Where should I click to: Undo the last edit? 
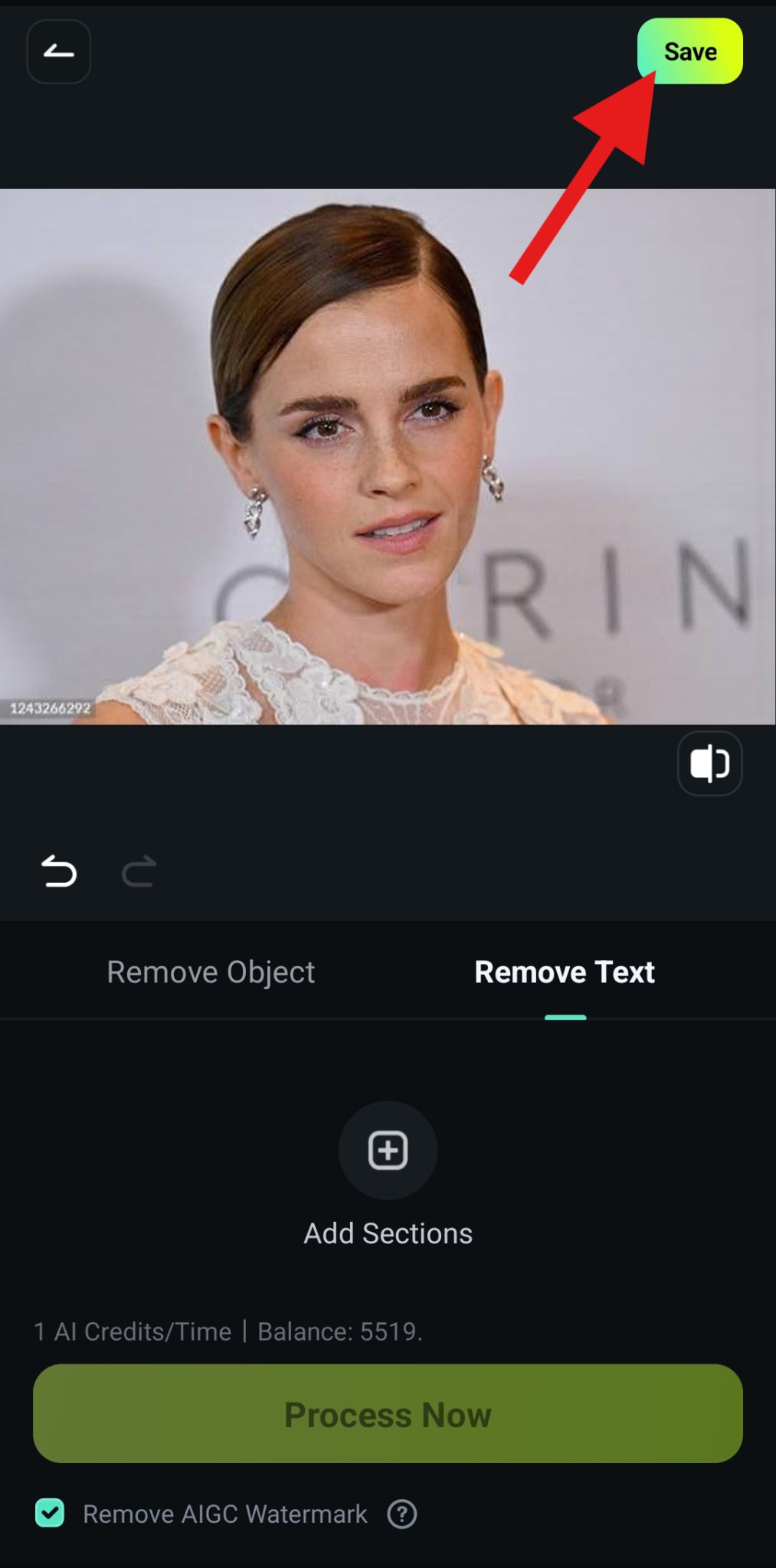tap(59, 871)
